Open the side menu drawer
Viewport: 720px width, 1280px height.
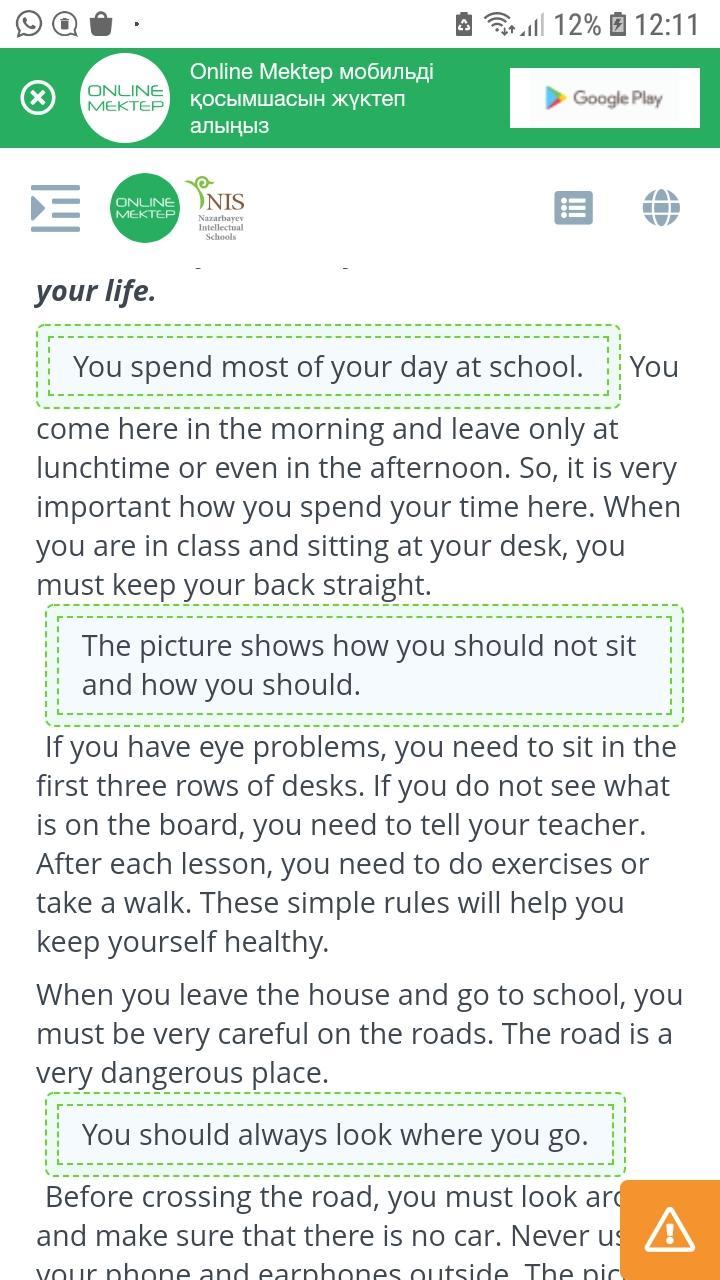coord(55,208)
